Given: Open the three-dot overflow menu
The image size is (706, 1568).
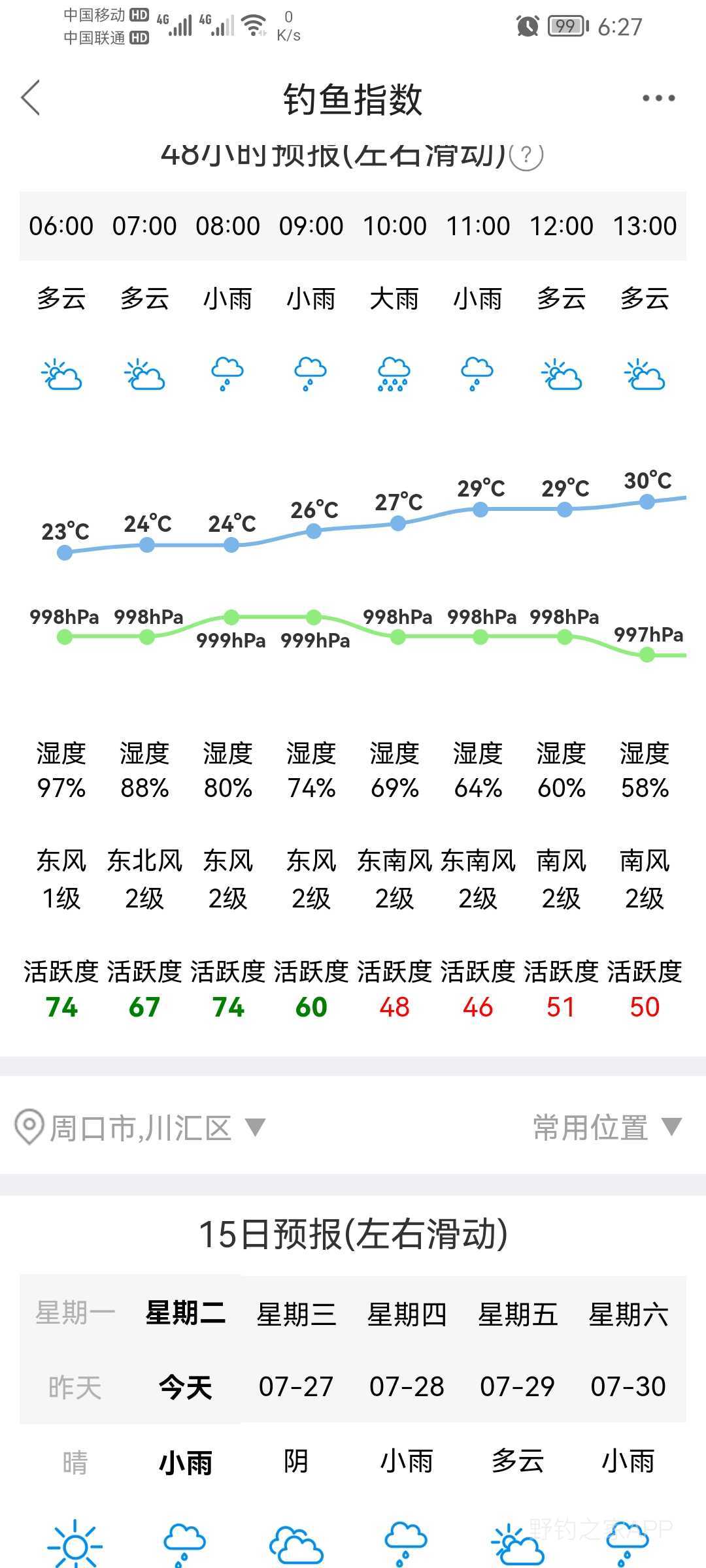Looking at the screenshot, I should (658, 99).
